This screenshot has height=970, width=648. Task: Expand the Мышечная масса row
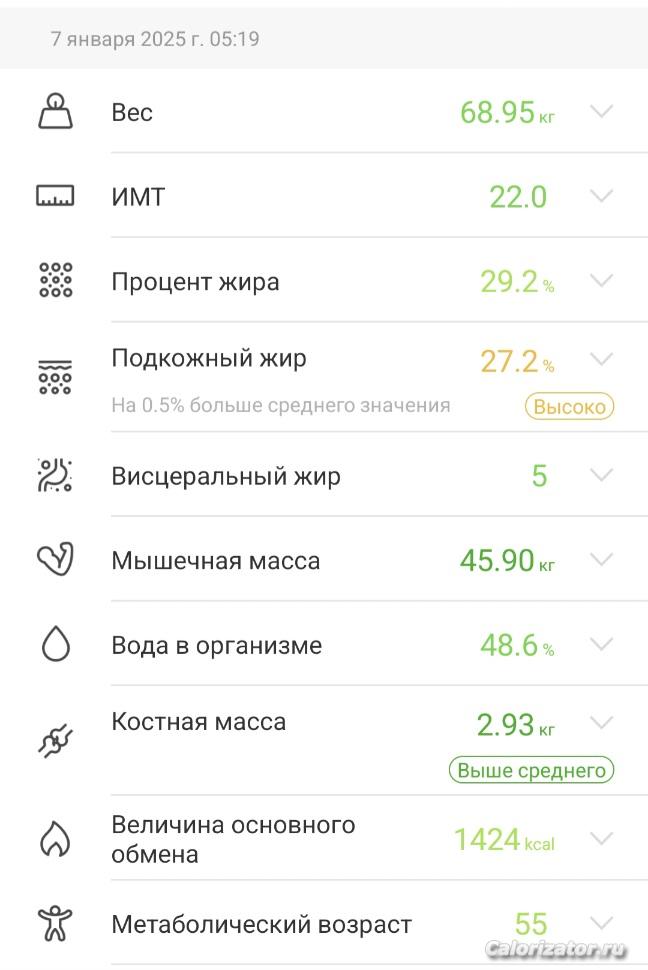pos(601,559)
